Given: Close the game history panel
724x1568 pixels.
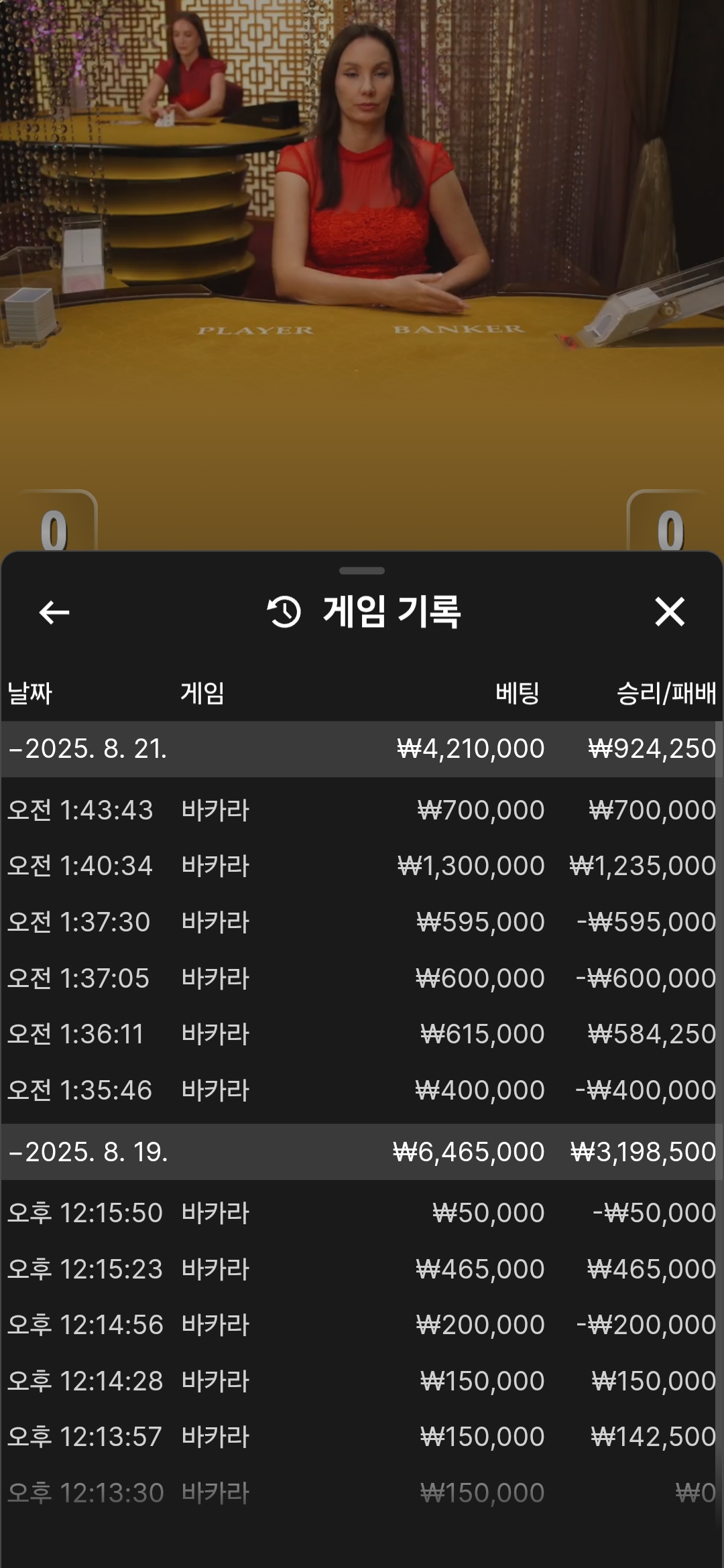Looking at the screenshot, I should point(669,612).
